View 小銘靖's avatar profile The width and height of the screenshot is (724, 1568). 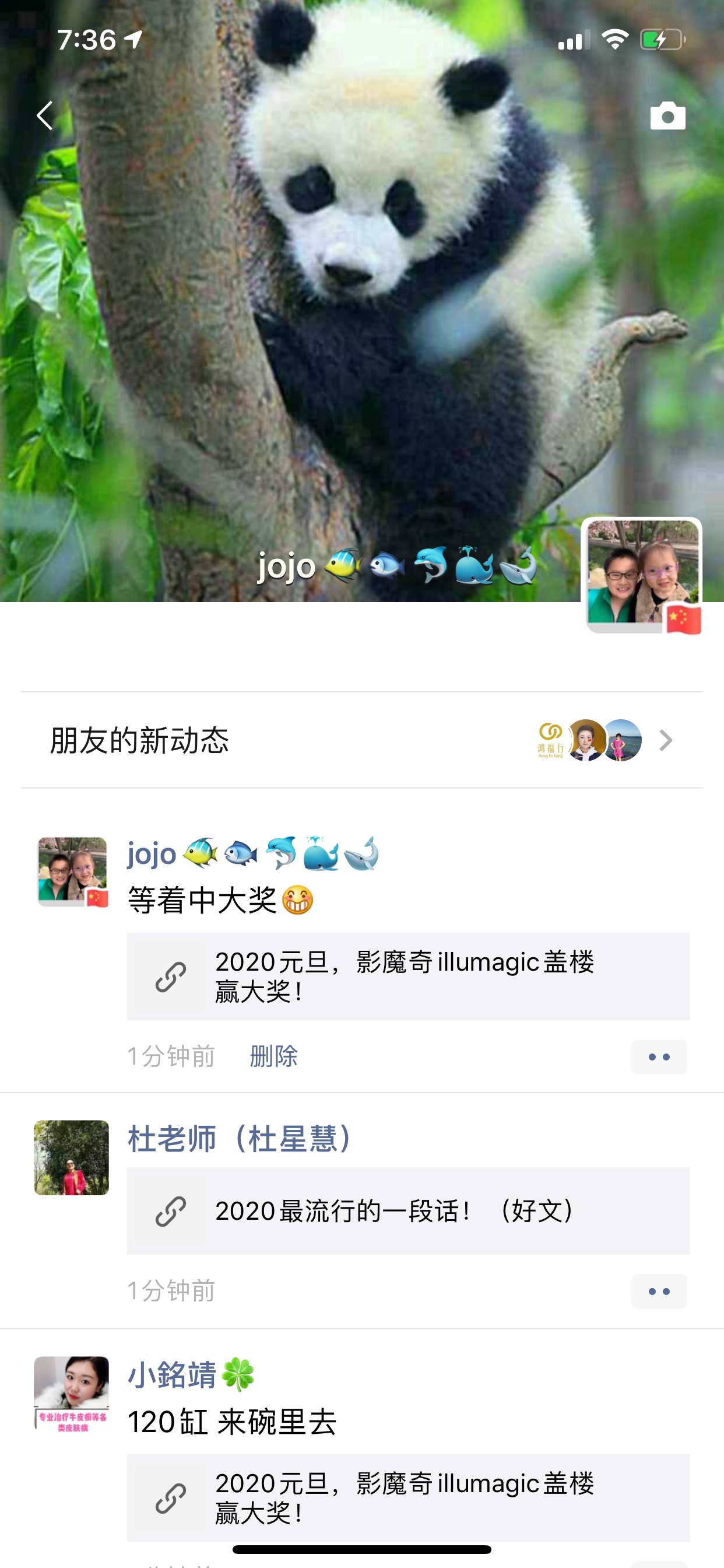(x=71, y=1392)
